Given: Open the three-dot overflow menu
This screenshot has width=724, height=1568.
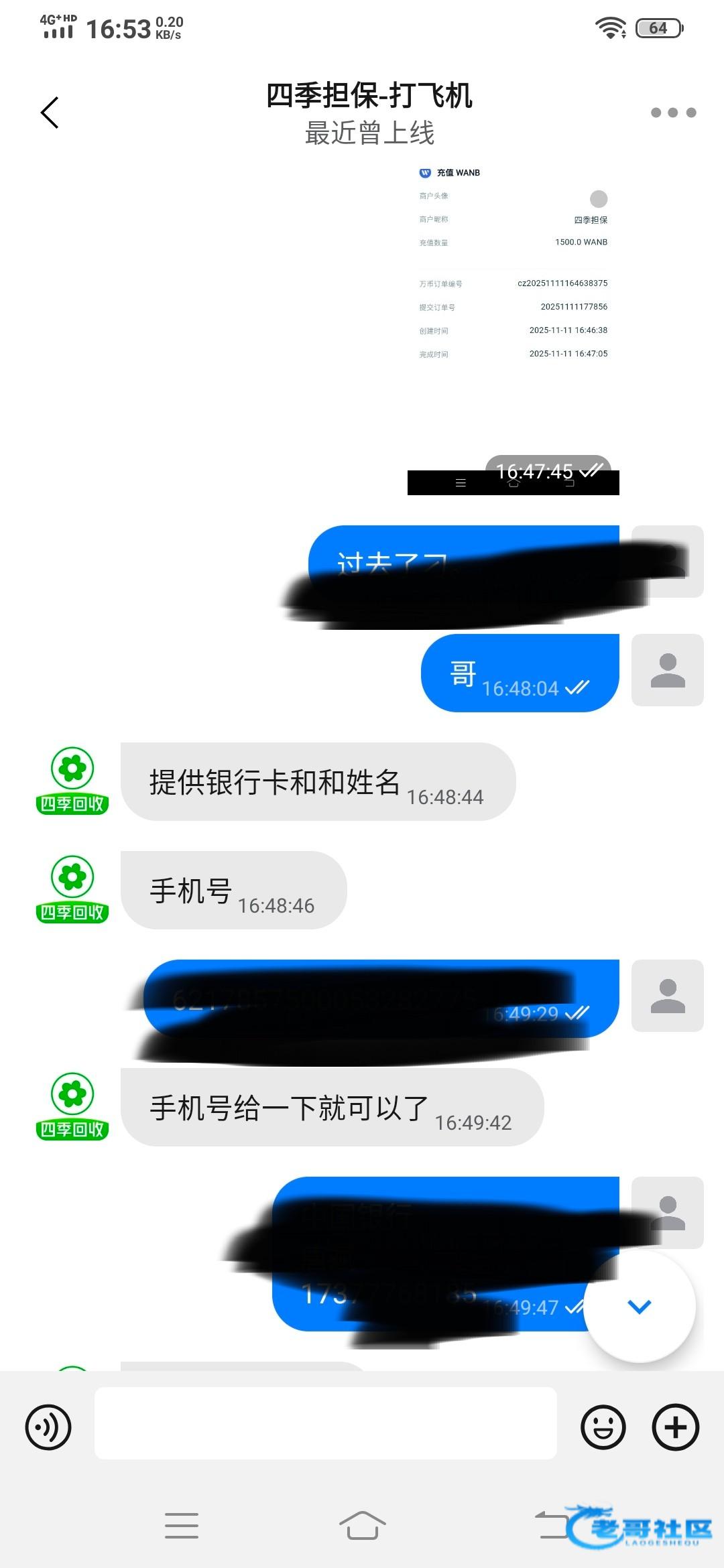Looking at the screenshot, I should pos(673,113).
